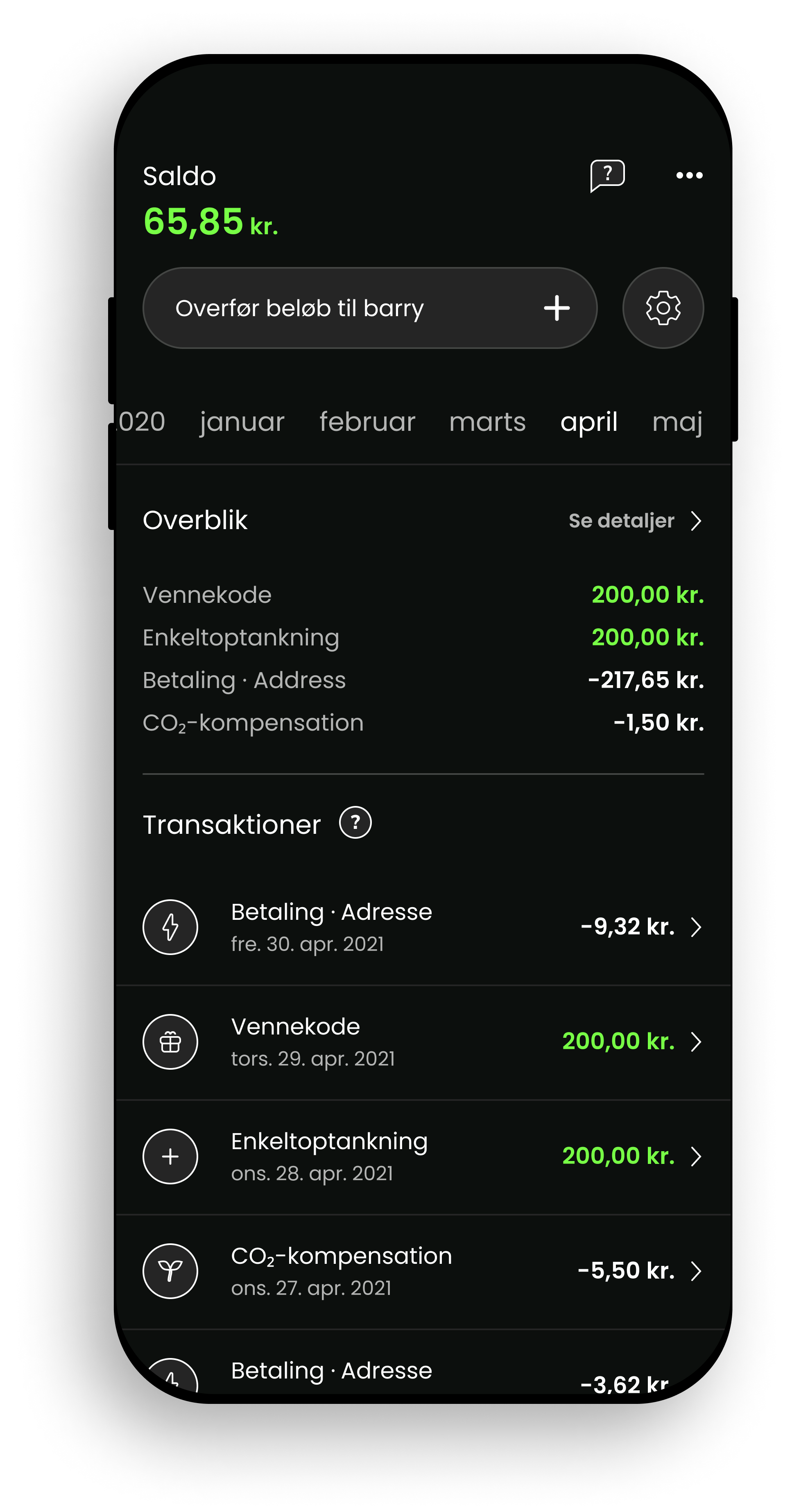Open Se detaljer for Overblik

pos(634,521)
